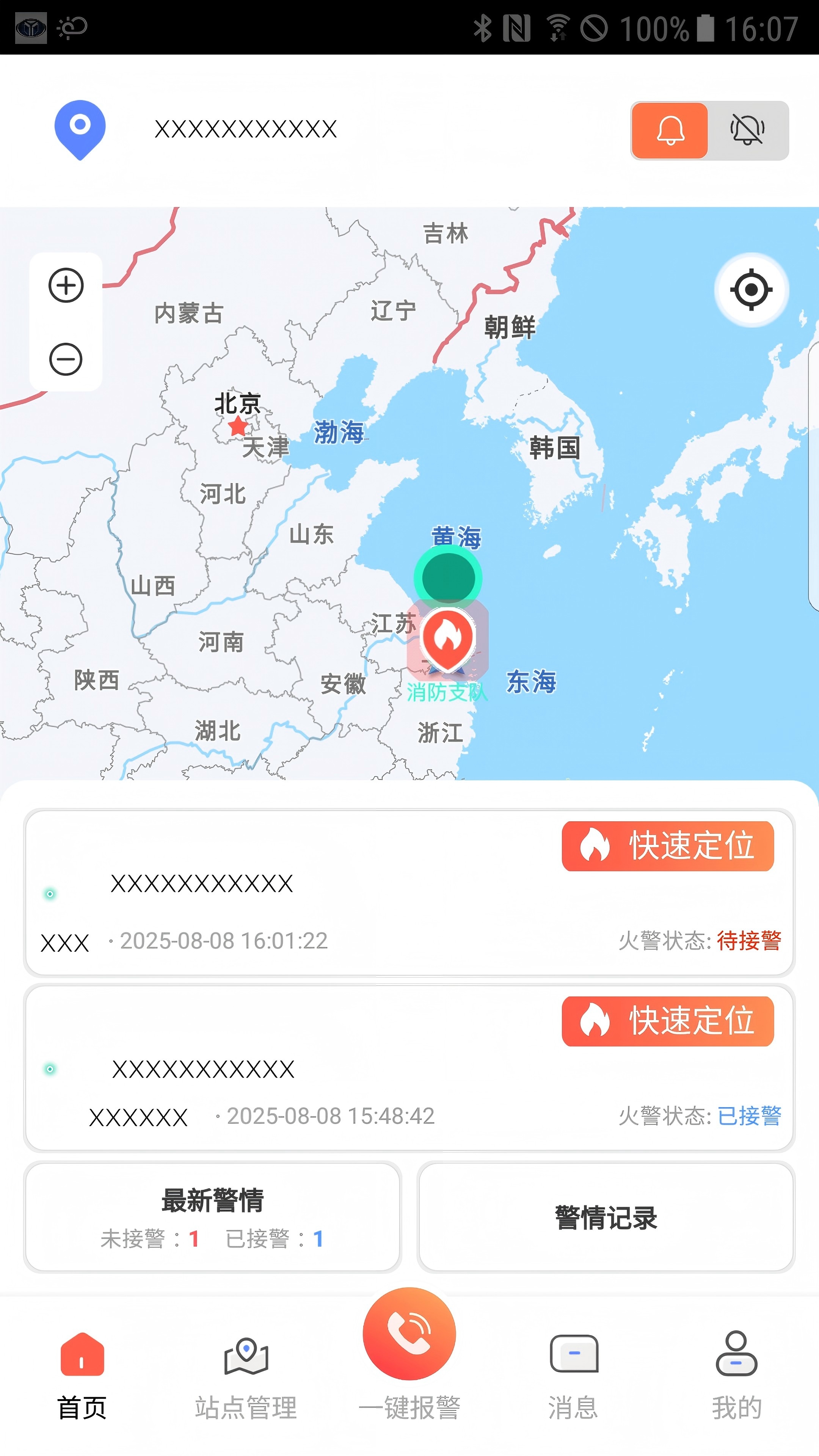Image resolution: width=819 pixels, height=1456 pixels.
Task: Mute alerts via crossed bell toggle
Action: [747, 129]
